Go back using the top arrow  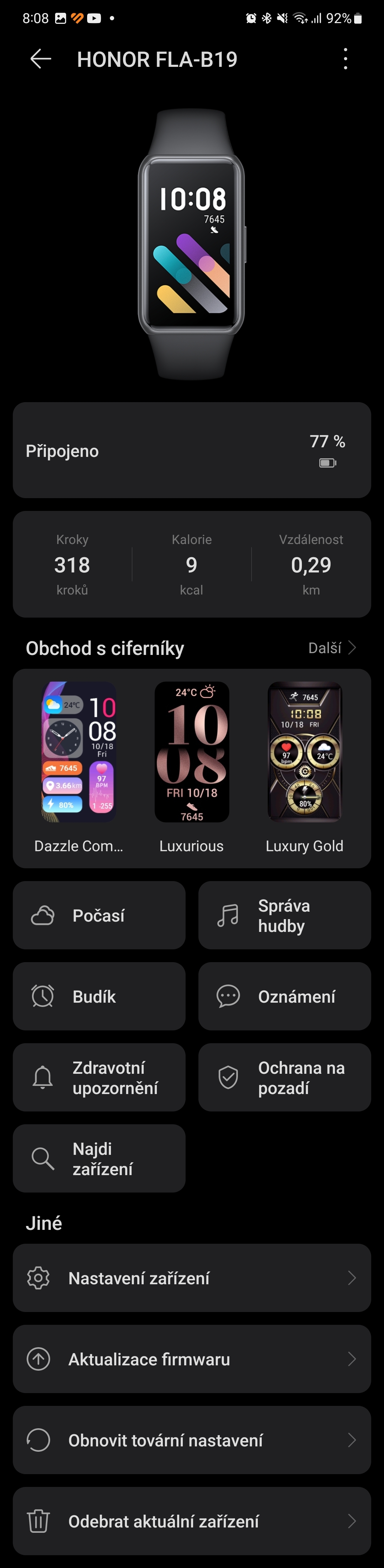point(40,59)
